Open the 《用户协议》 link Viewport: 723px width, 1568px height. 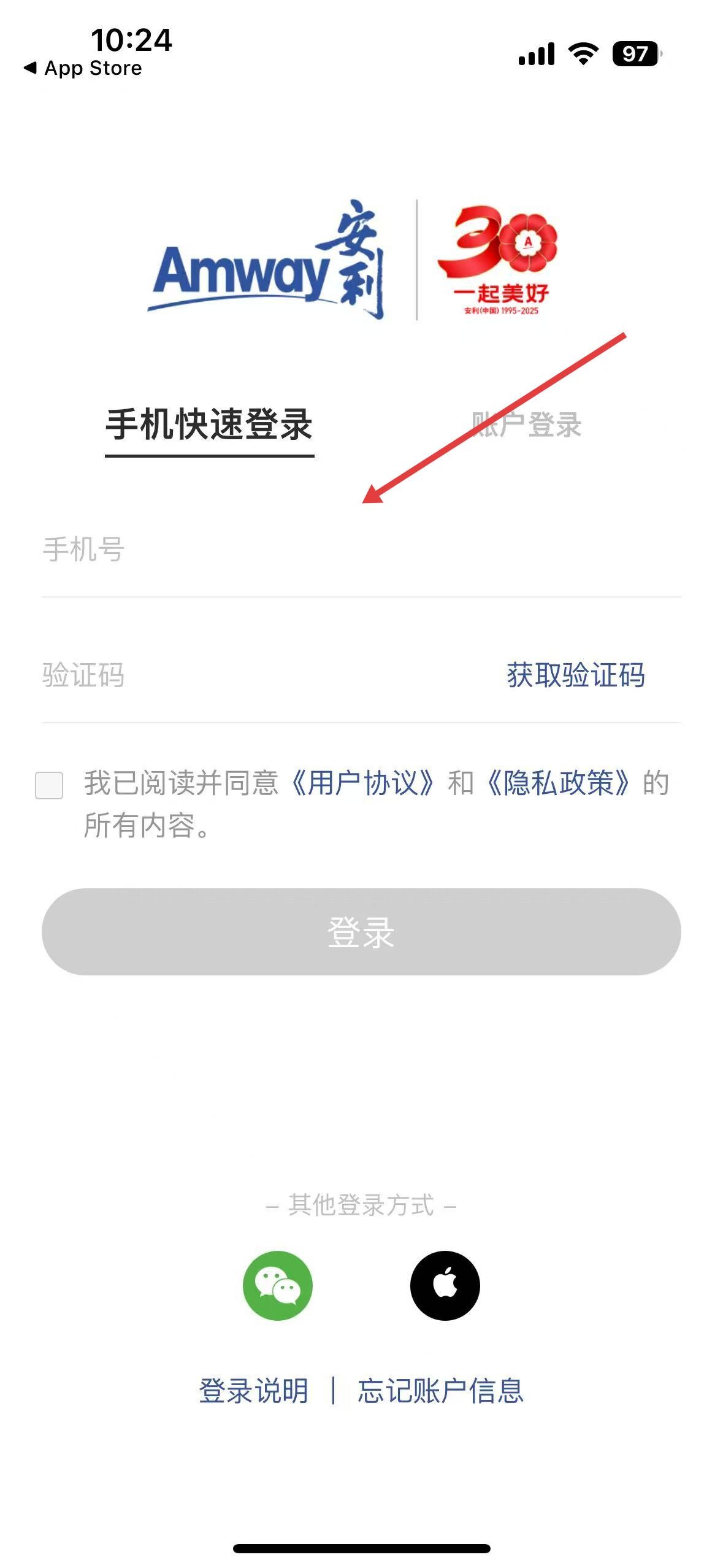(x=362, y=783)
